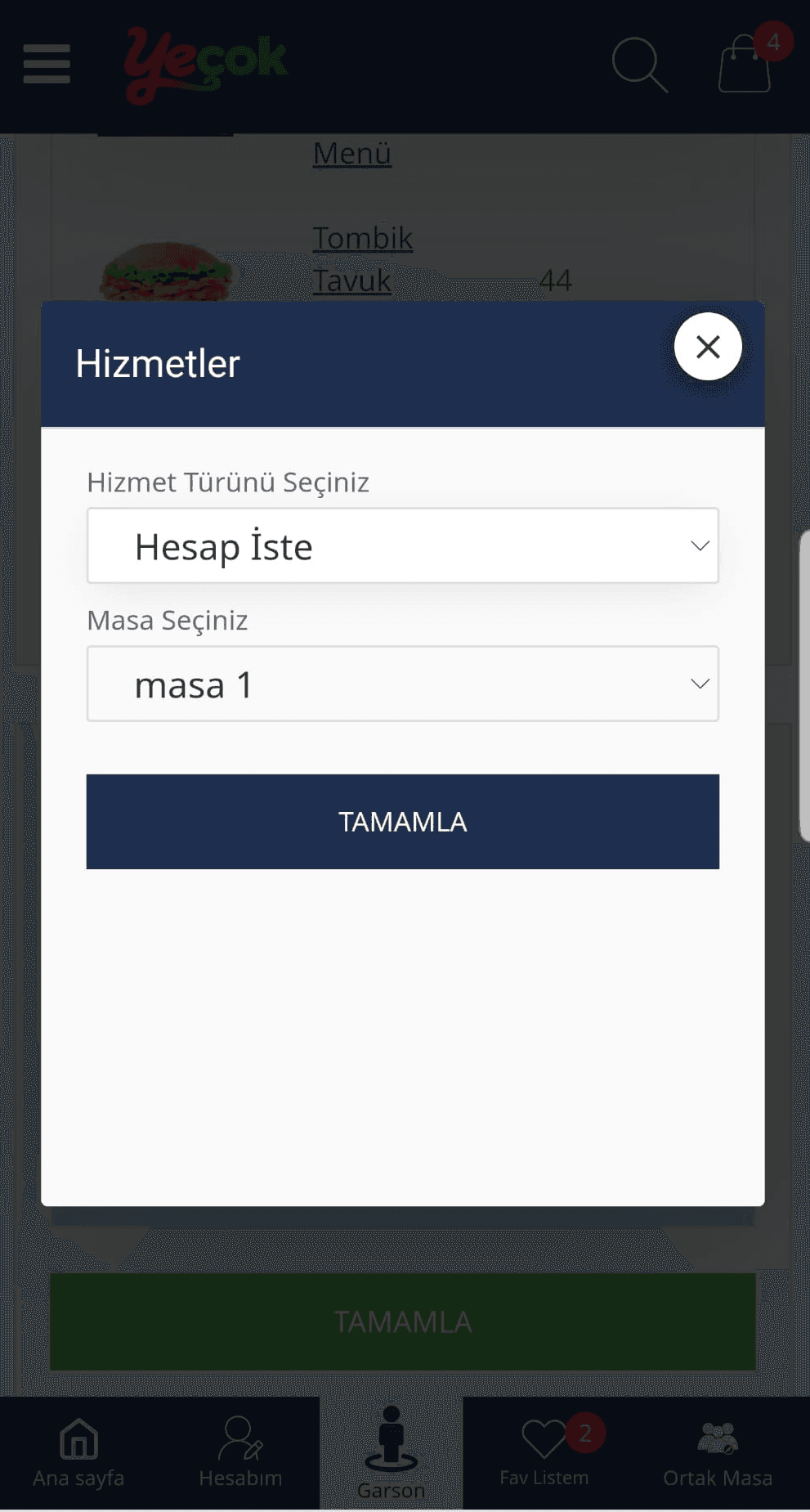The image size is (810, 1512).
Task: Open the search icon
Action: [x=639, y=65]
